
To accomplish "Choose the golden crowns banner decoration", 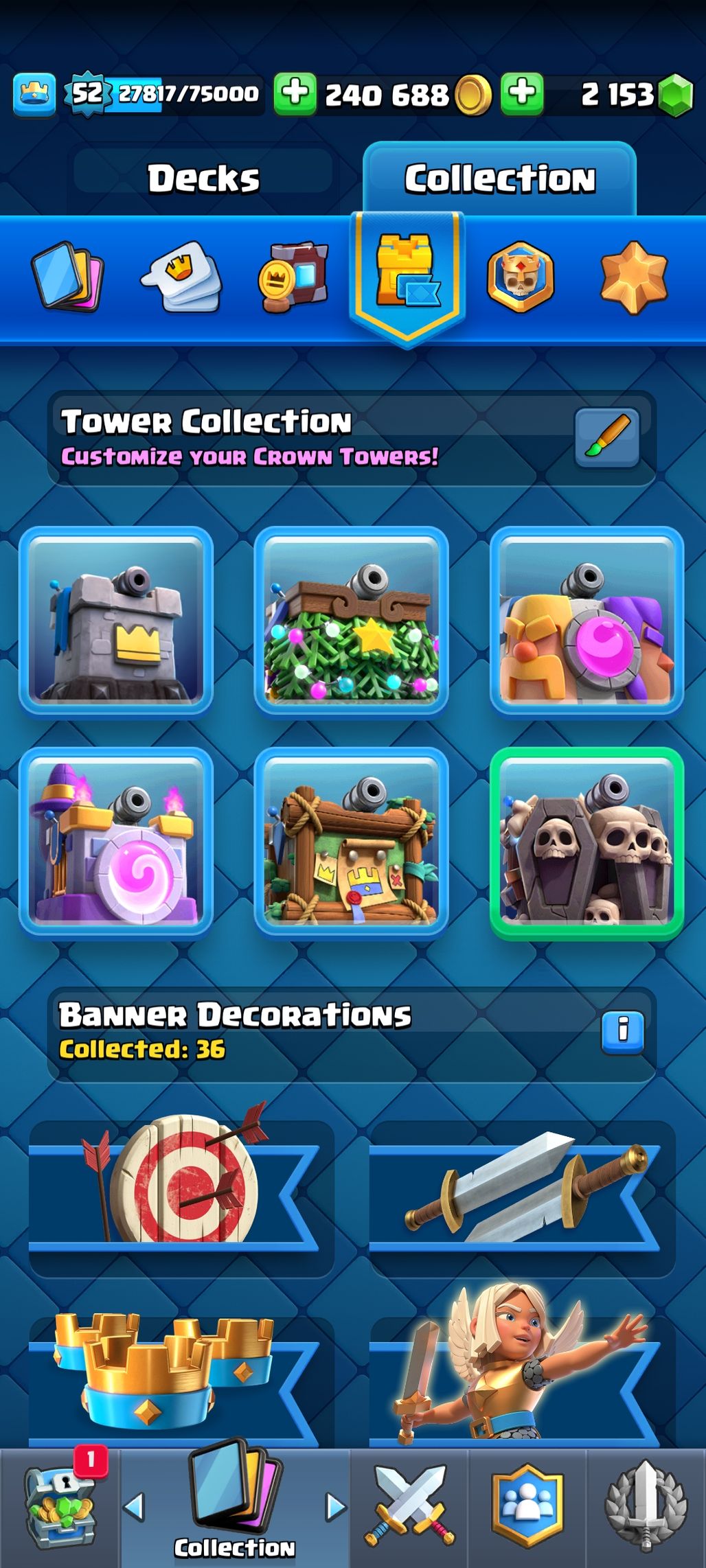I will coord(180,1380).
